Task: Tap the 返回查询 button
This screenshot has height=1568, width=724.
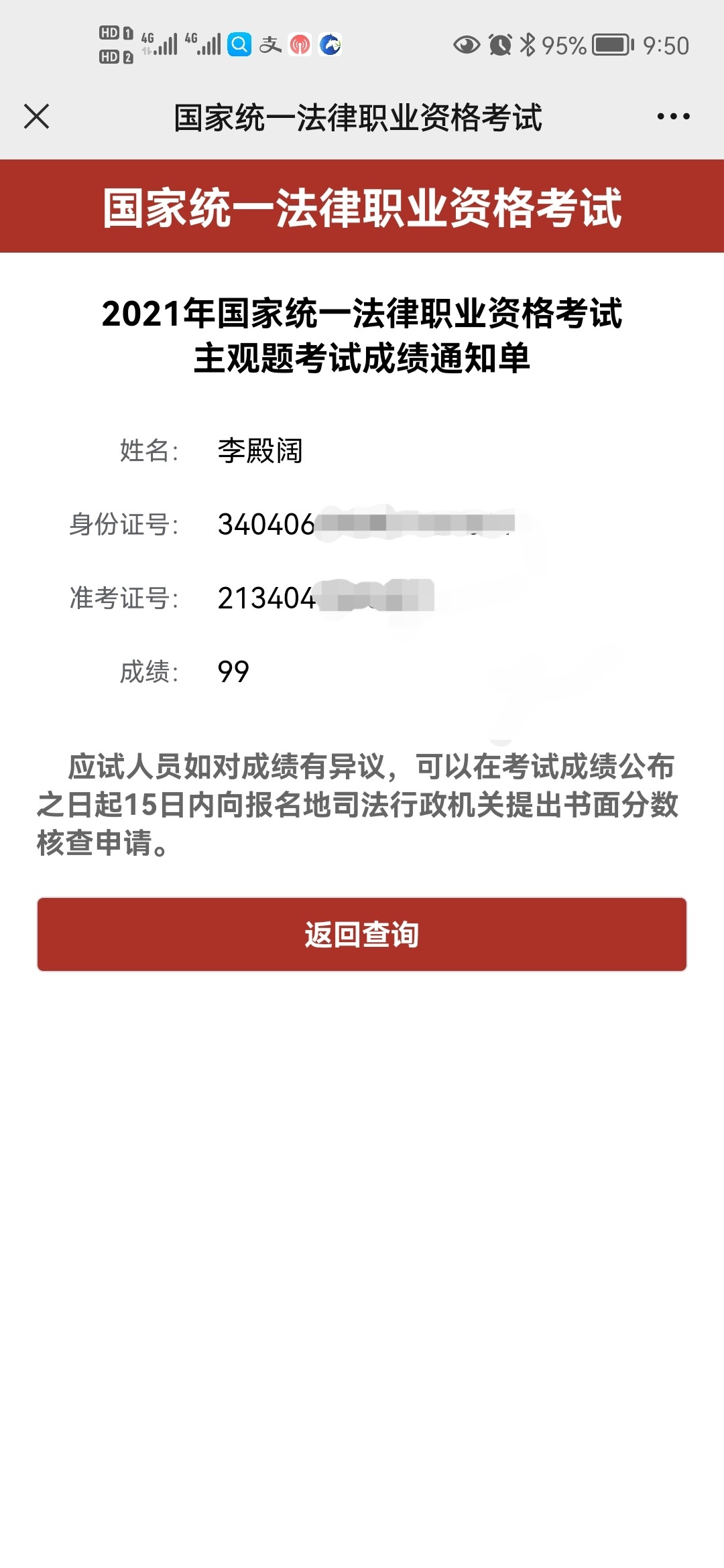Action: click(x=362, y=934)
